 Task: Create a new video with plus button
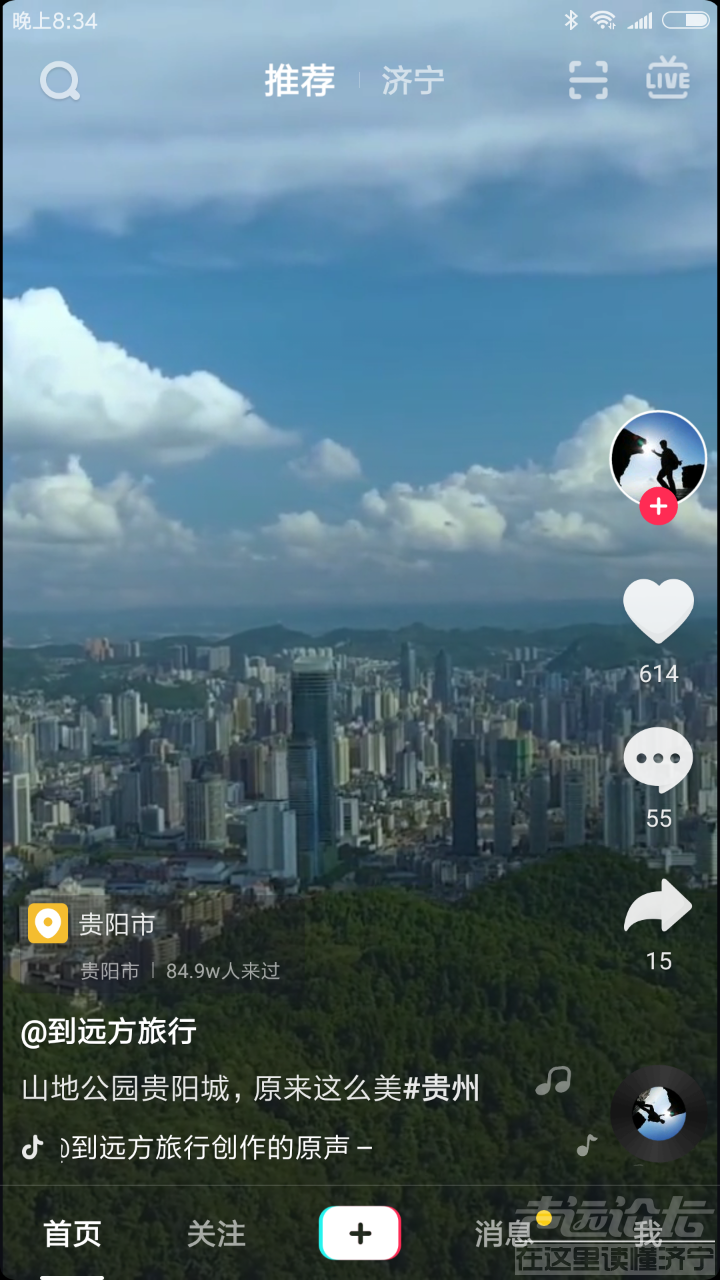tap(360, 1233)
